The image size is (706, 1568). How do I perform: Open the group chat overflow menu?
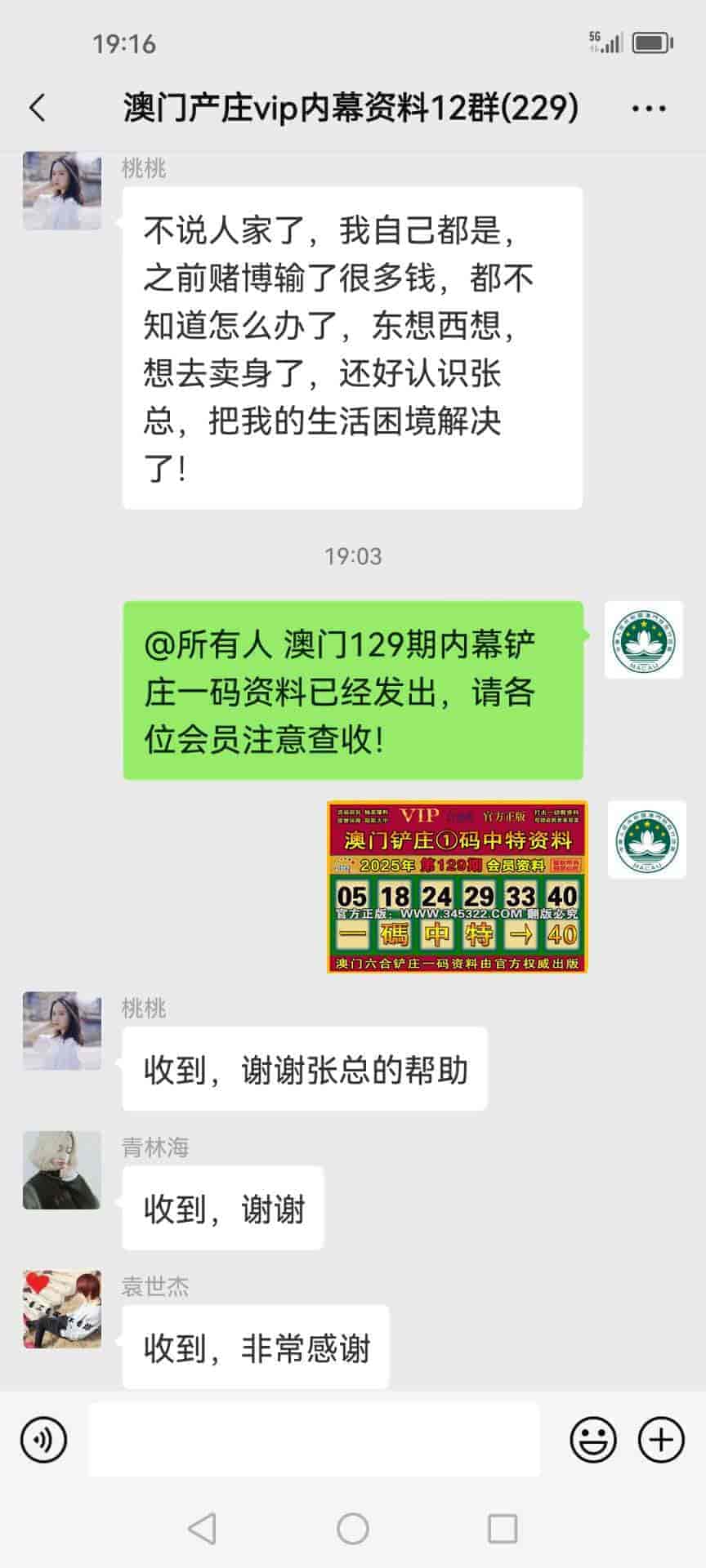(649, 108)
